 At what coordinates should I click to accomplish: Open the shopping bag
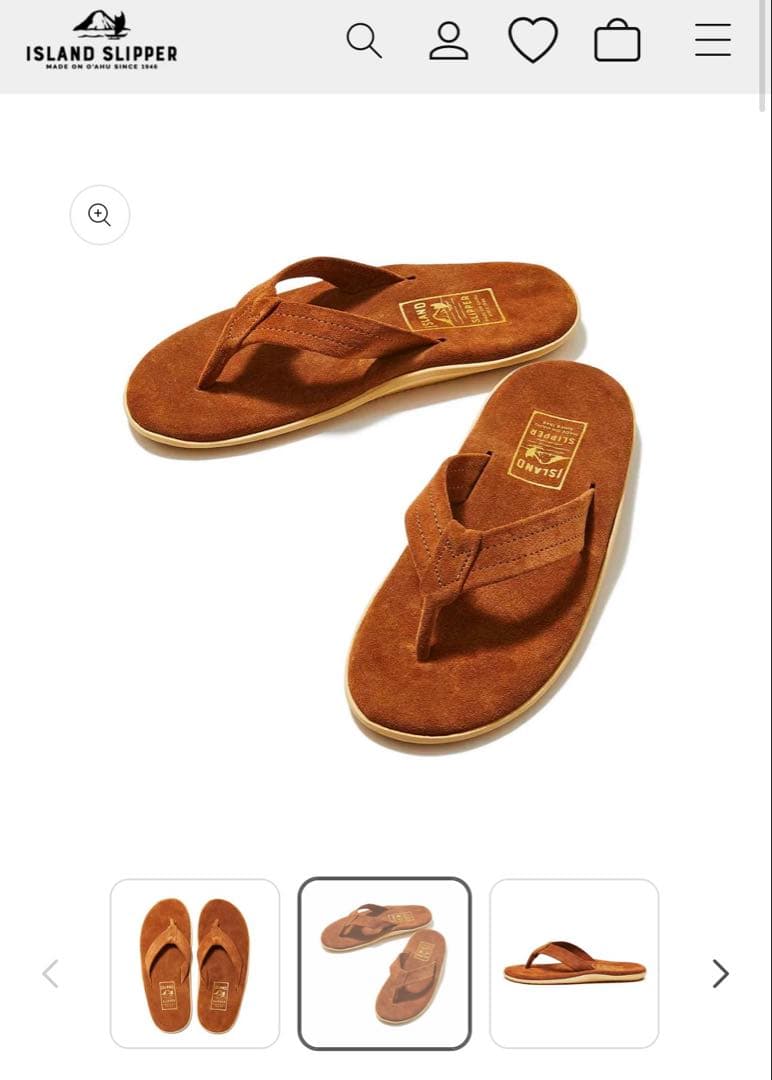[x=617, y=41]
